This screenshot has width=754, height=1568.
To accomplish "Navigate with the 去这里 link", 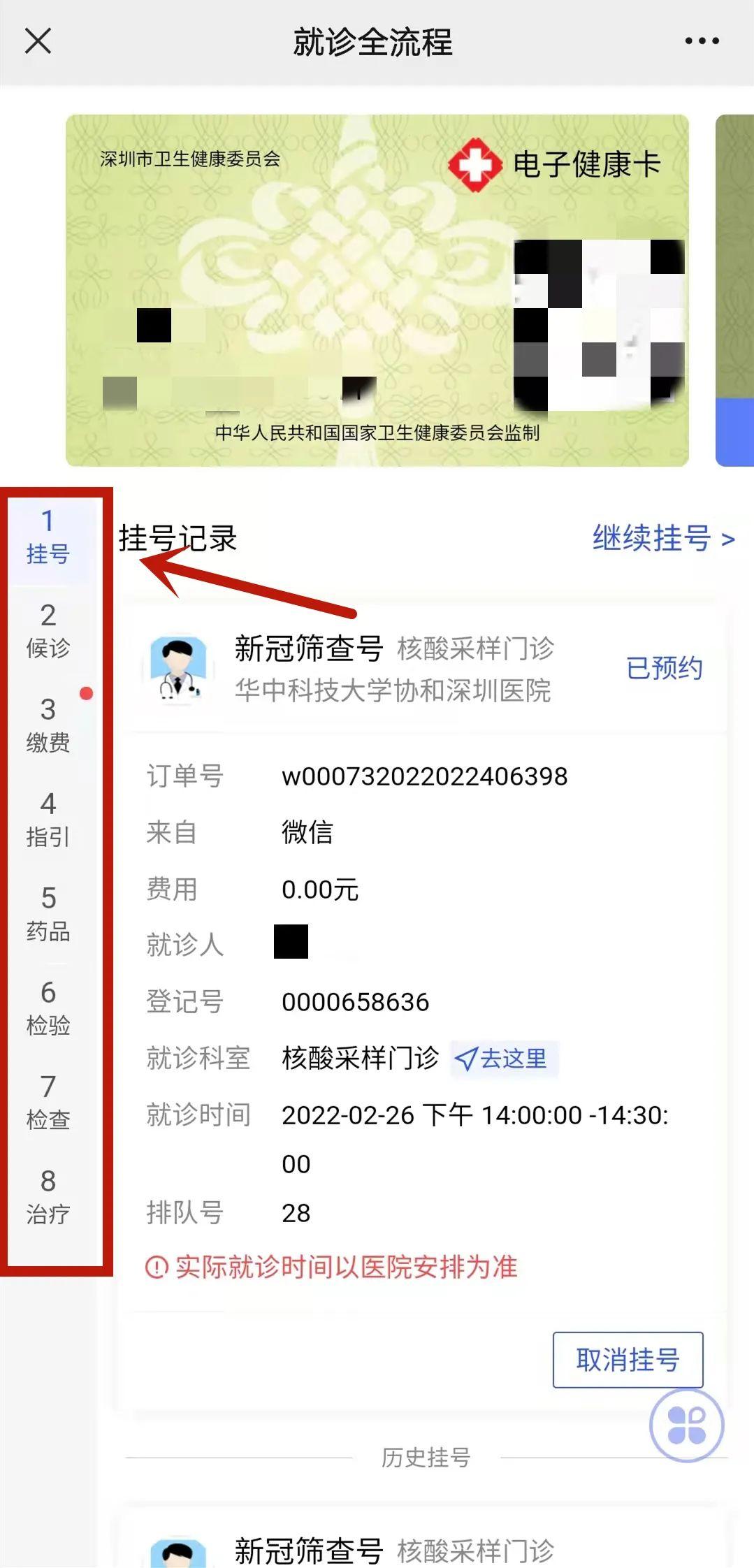I will point(503,1059).
